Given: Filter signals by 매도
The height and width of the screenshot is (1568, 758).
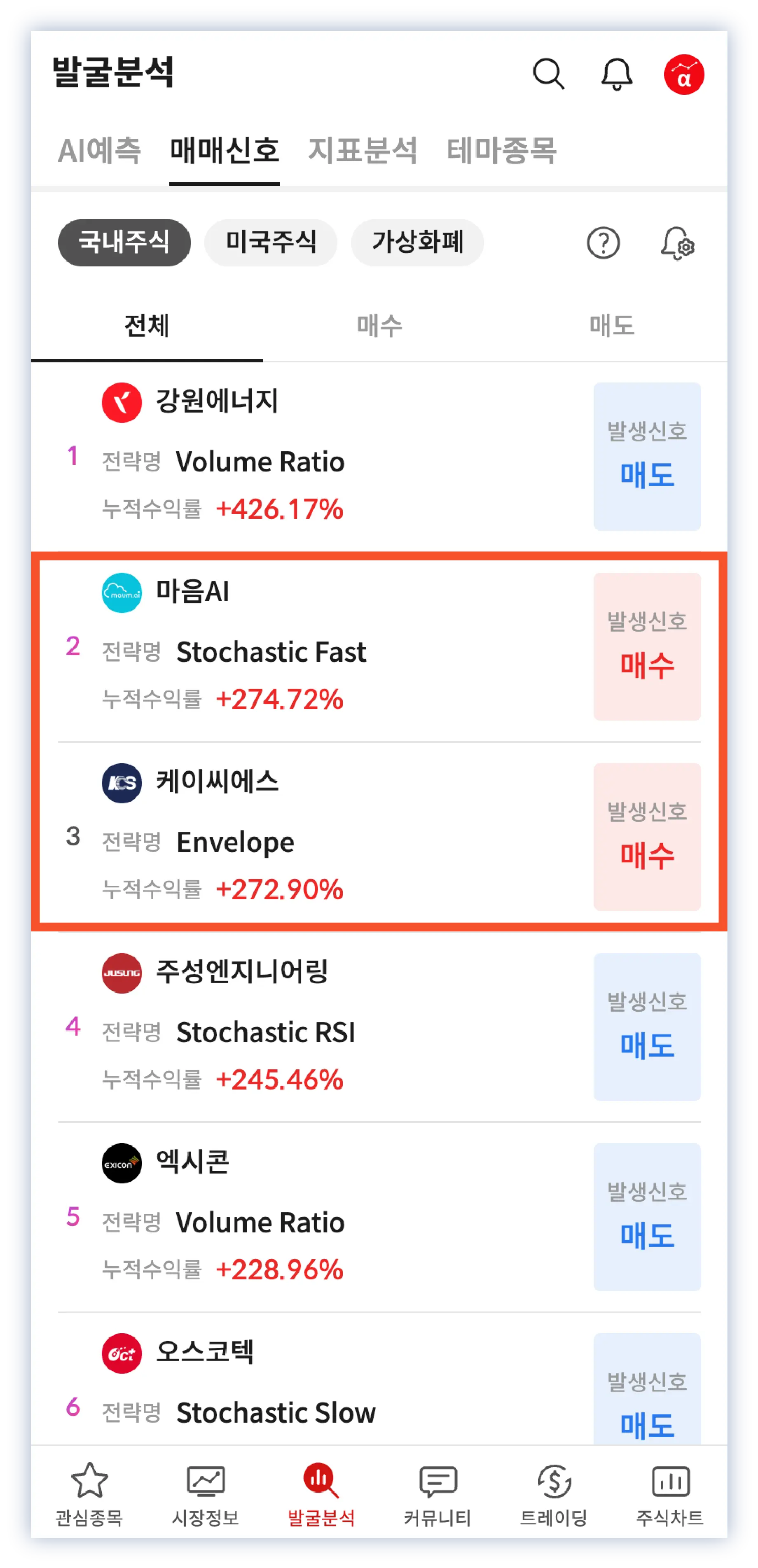Looking at the screenshot, I should (x=611, y=326).
